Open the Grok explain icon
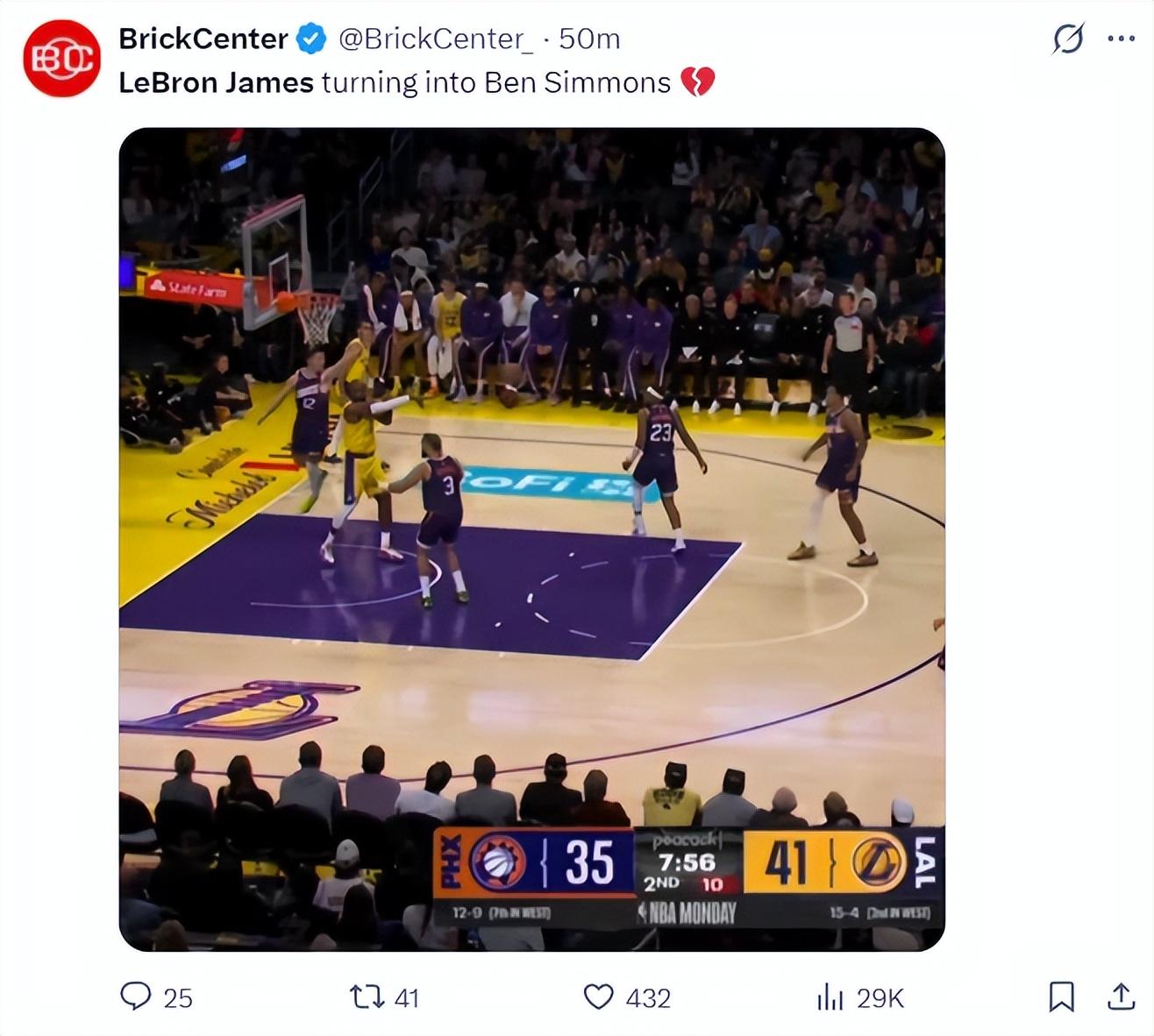1154x1036 pixels. coord(1067,39)
